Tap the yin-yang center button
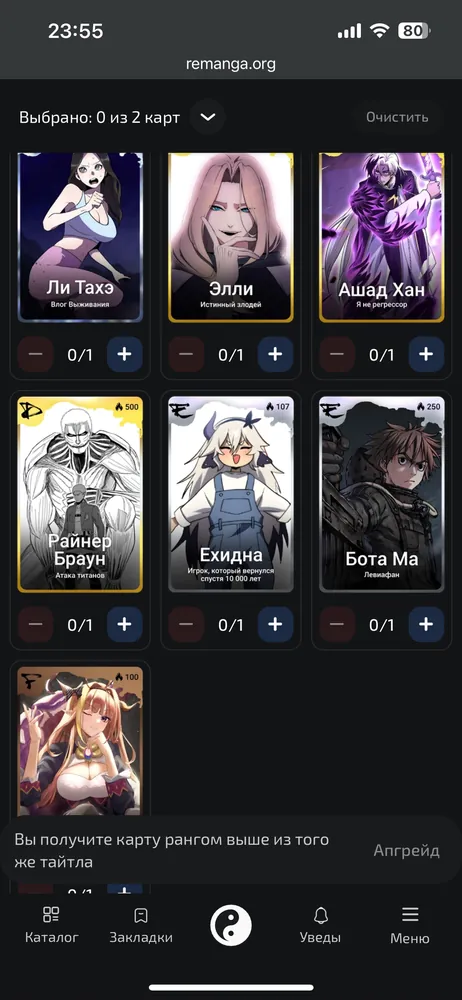 pyautogui.click(x=231, y=925)
